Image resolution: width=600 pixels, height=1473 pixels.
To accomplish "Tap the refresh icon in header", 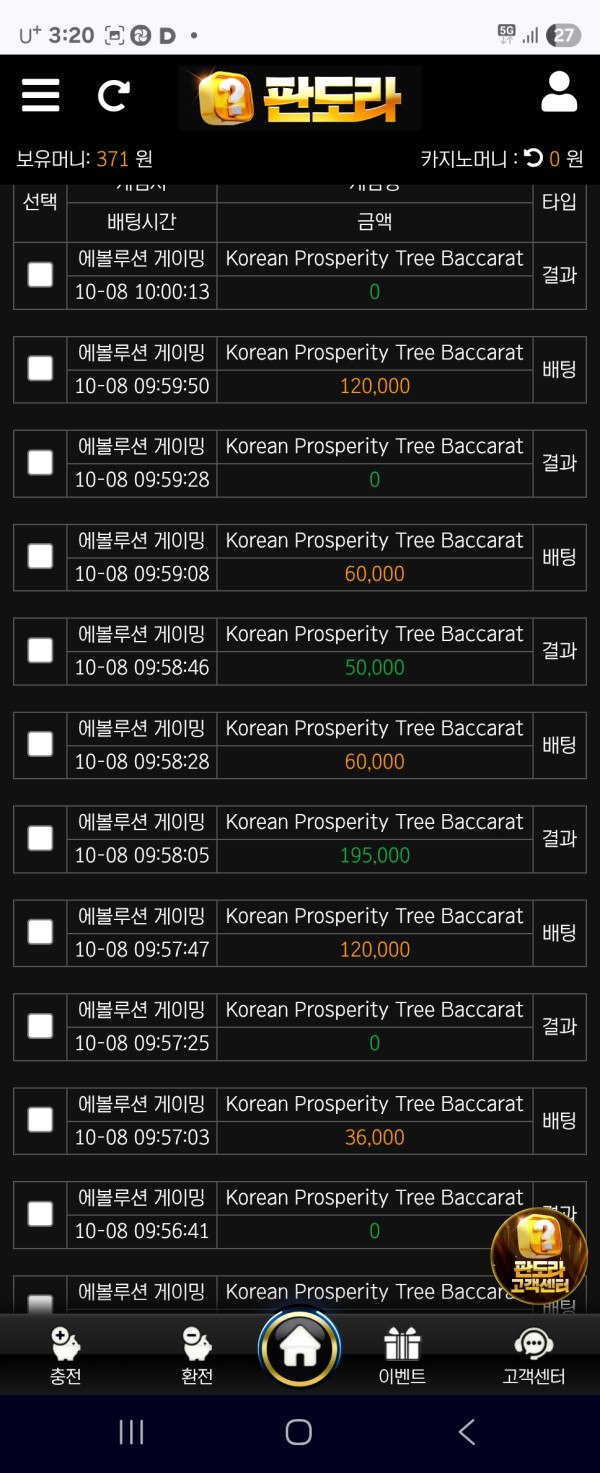I will coord(113,96).
